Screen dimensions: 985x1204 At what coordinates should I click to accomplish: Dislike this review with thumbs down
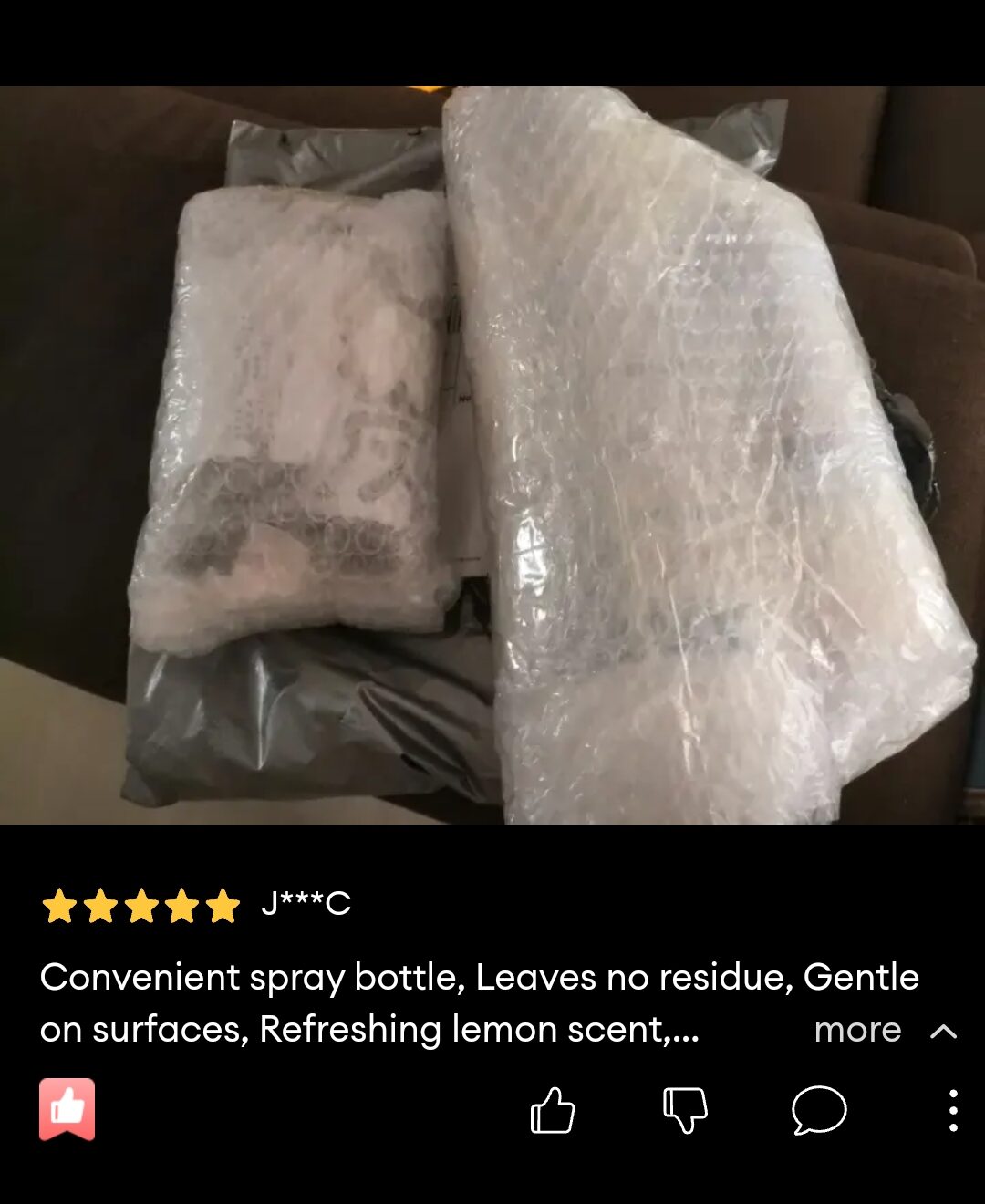pos(685,1110)
